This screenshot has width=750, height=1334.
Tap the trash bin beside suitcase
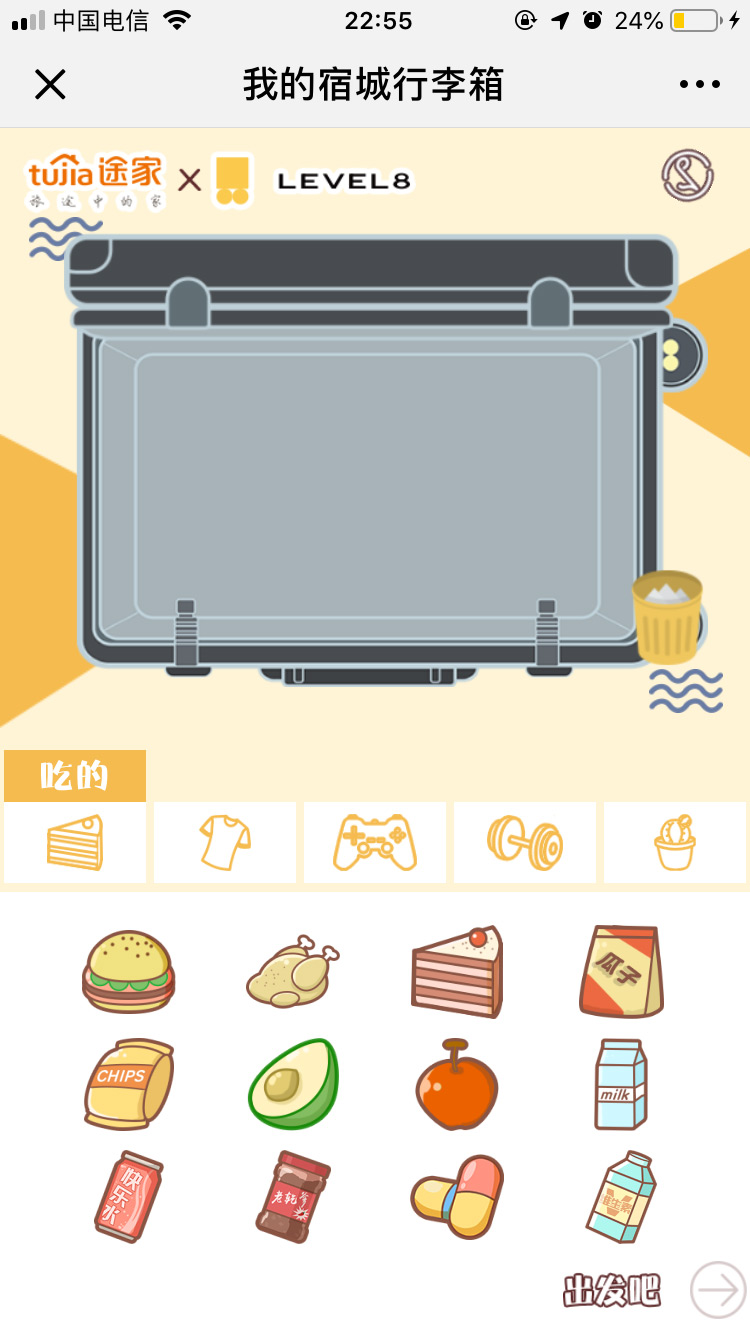(667, 617)
